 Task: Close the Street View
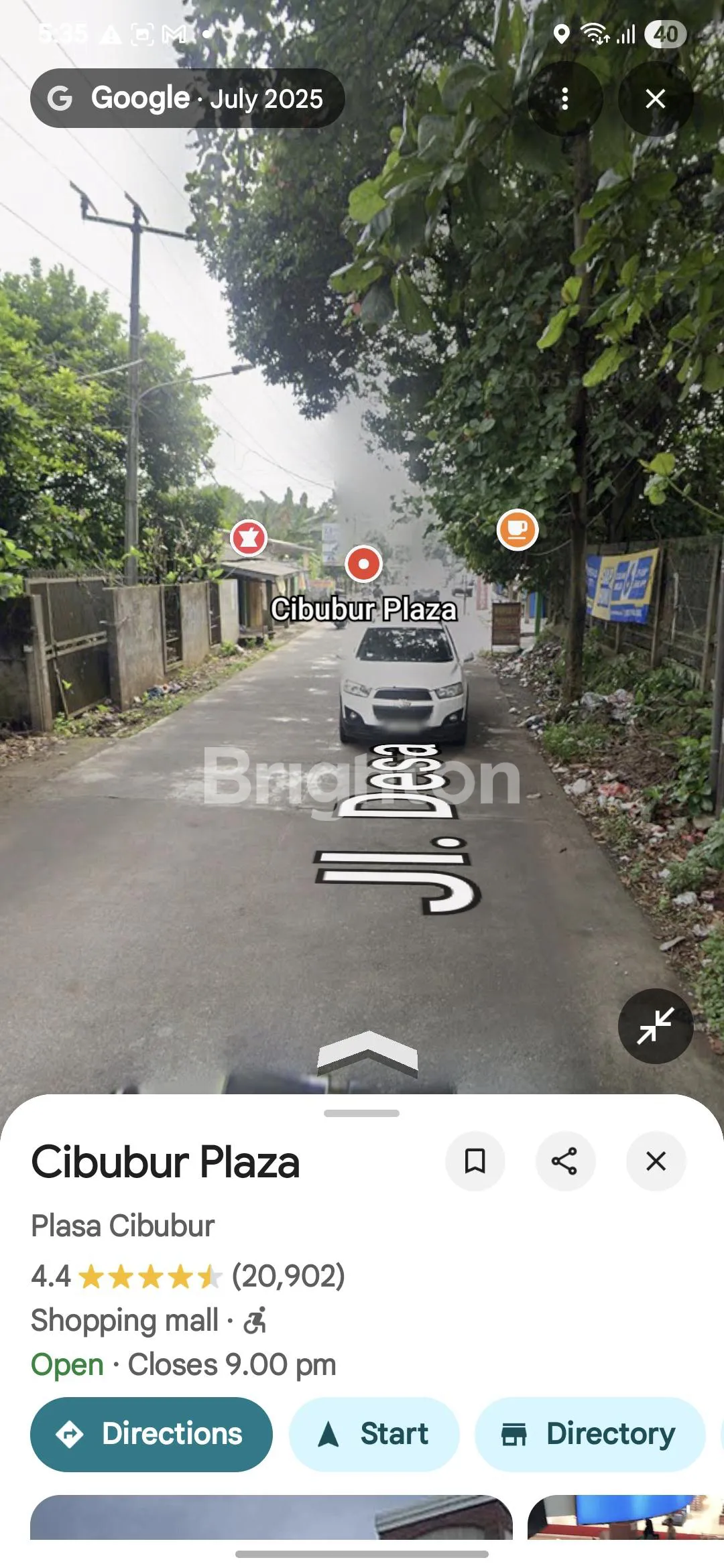click(x=655, y=99)
